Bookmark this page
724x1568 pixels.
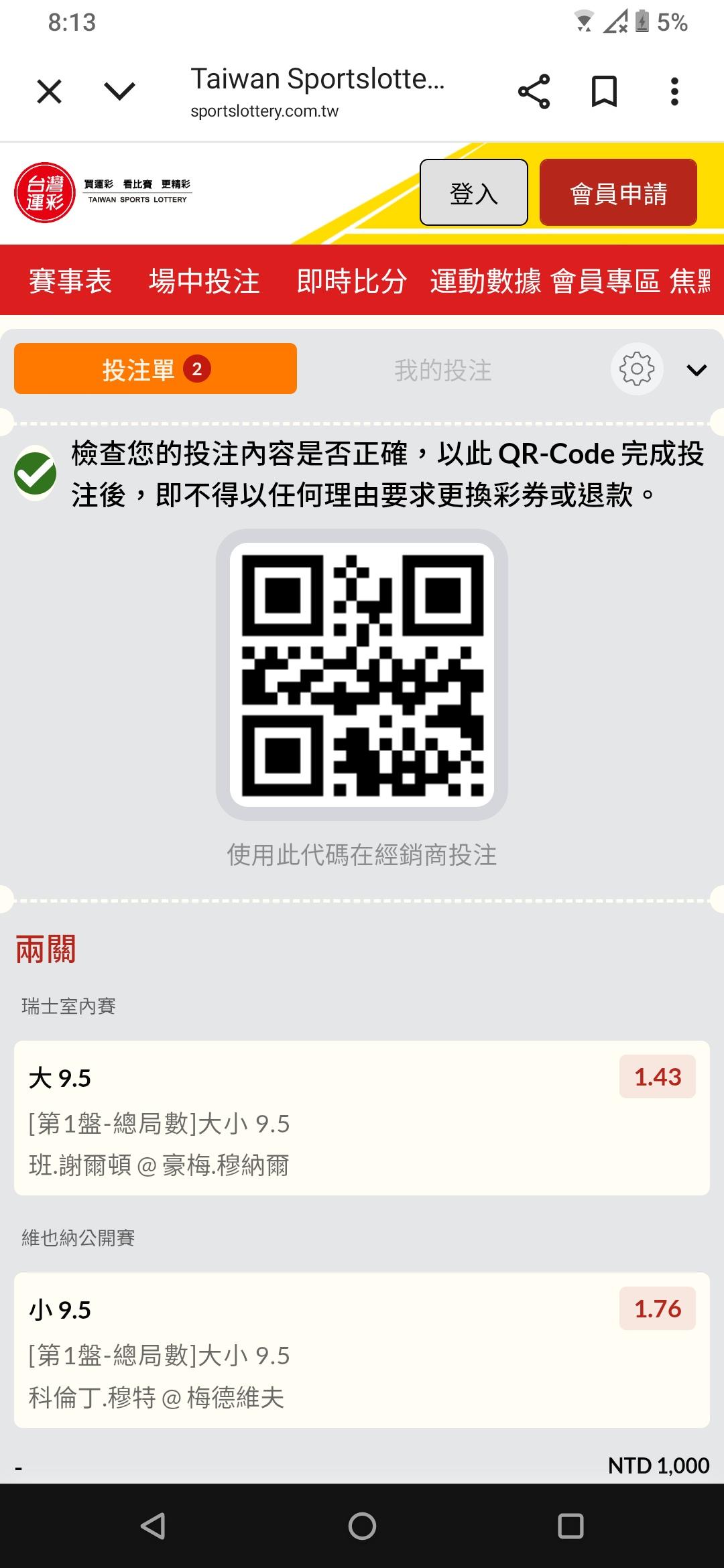tap(604, 91)
